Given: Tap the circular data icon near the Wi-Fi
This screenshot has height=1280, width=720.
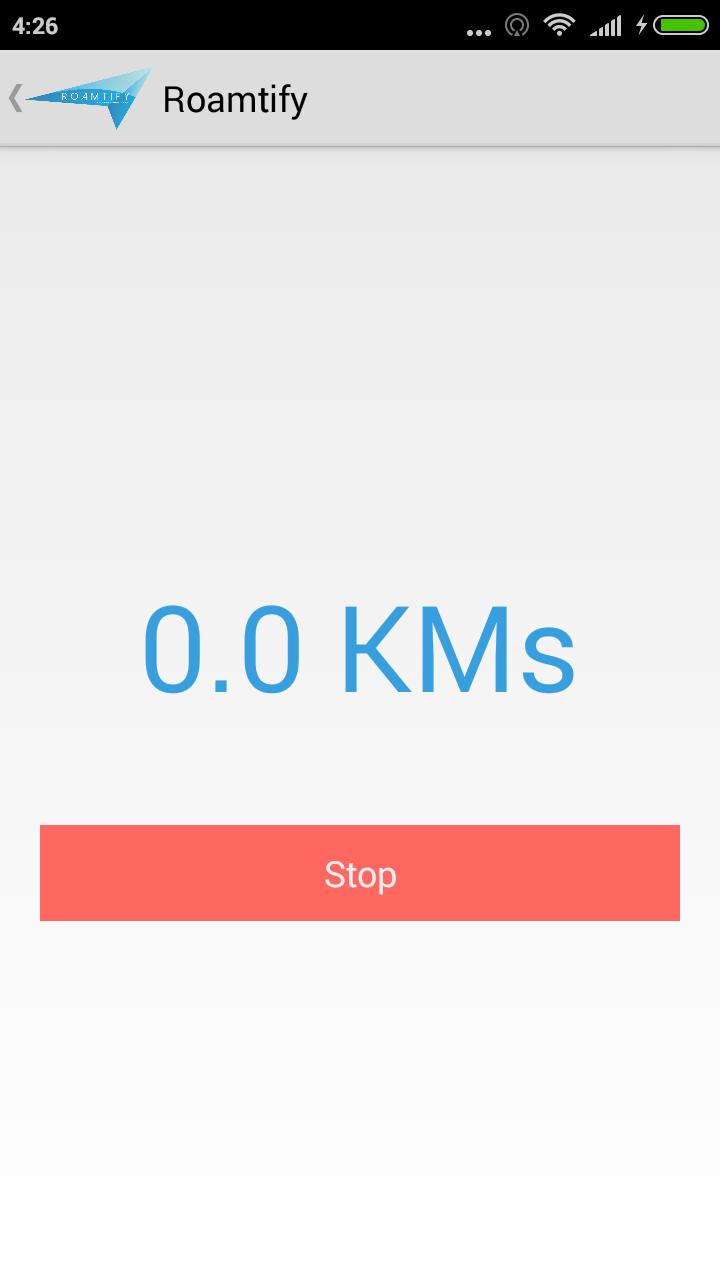Looking at the screenshot, I should point(516,25).
